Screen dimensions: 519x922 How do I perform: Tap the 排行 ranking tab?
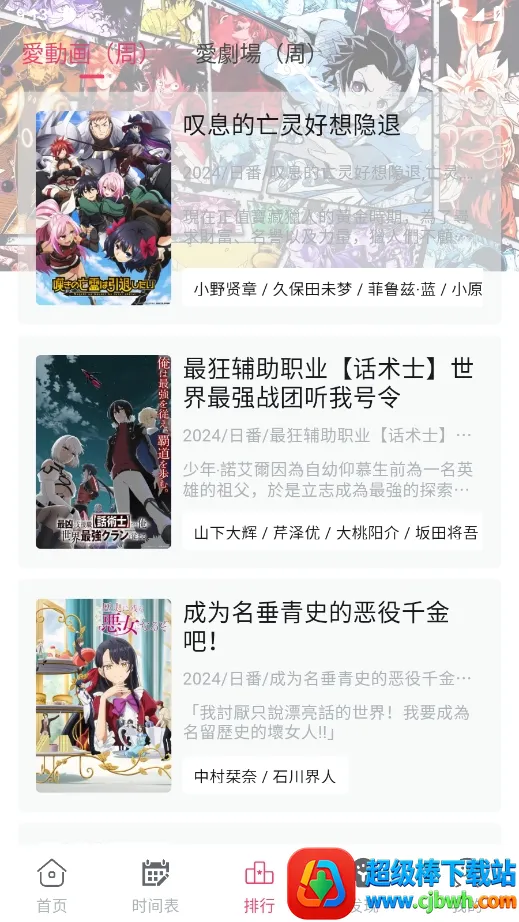point(259,887)
